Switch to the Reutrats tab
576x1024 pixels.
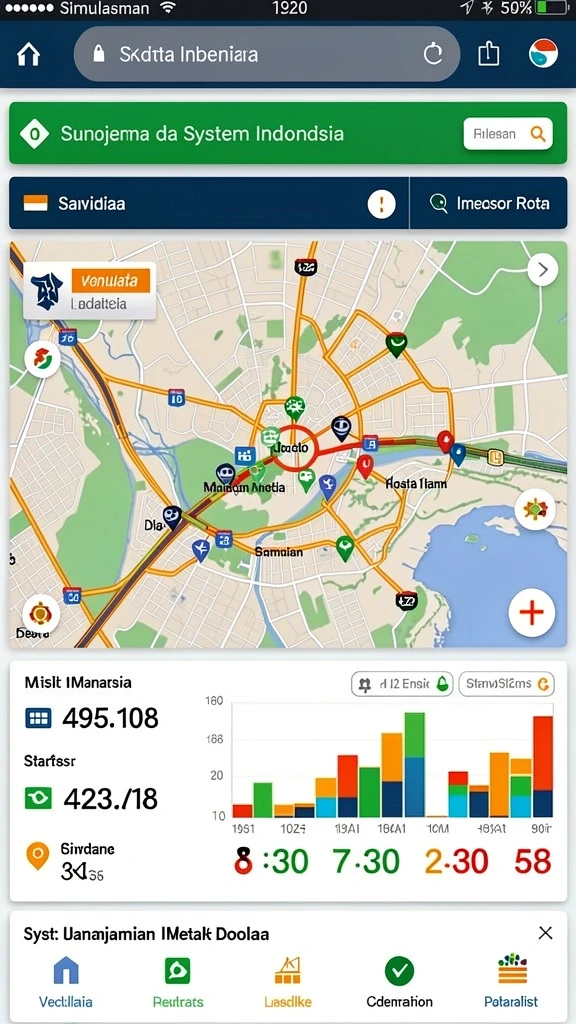point(178,981)
